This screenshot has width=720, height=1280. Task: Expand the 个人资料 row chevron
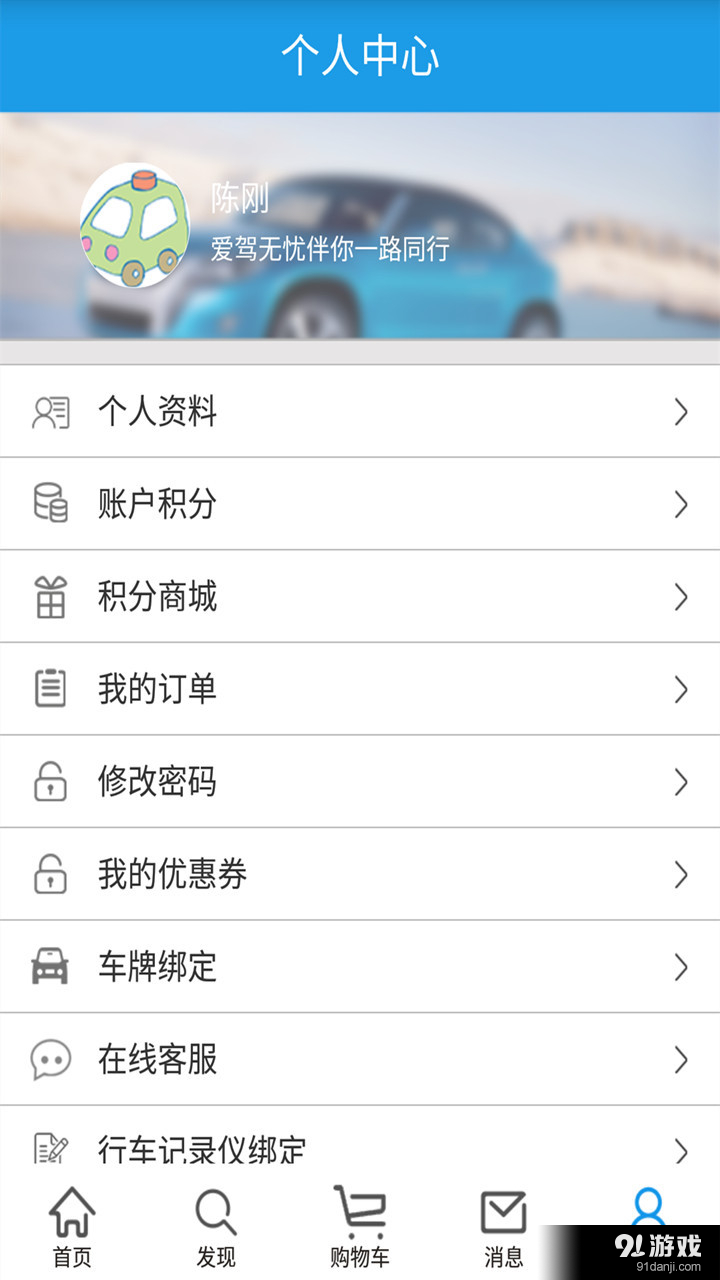683,411
